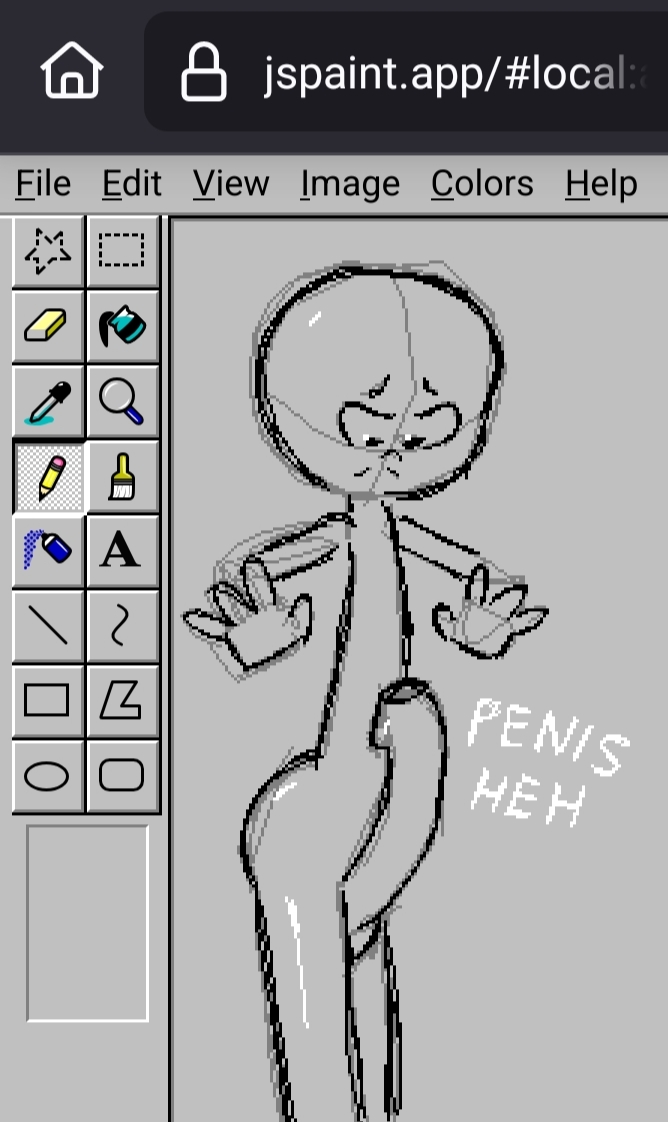Screen dimensions: 668x1122
Task: Select the rectangular select tool
Action: (x=122, y=251)
